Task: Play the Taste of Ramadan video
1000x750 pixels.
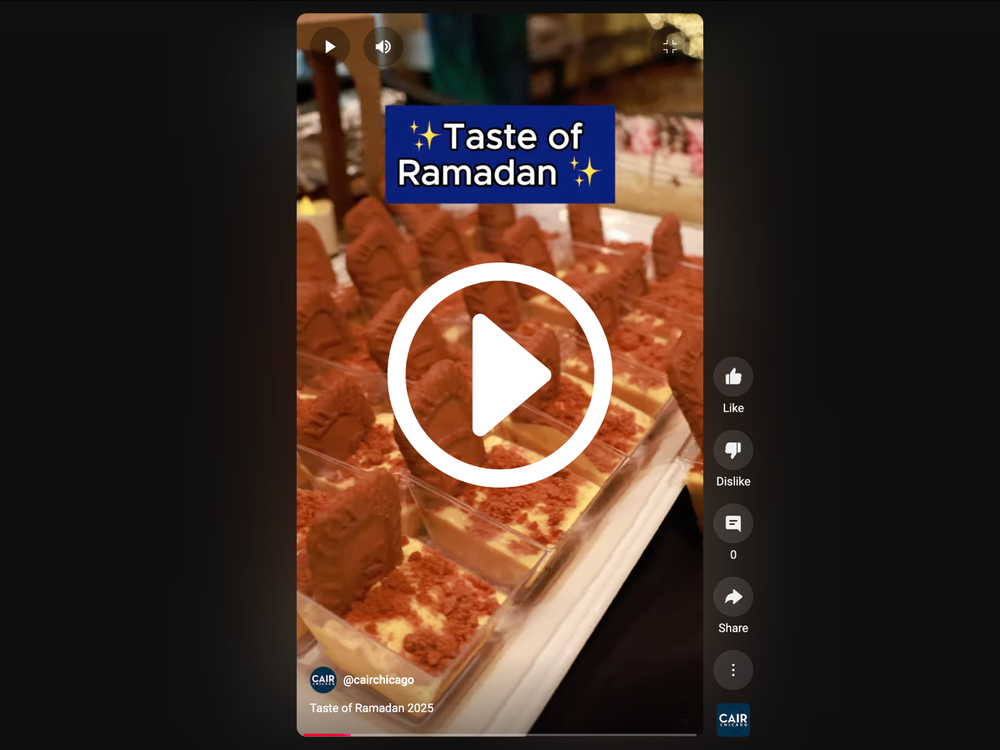Action: (x=500, y=375)
